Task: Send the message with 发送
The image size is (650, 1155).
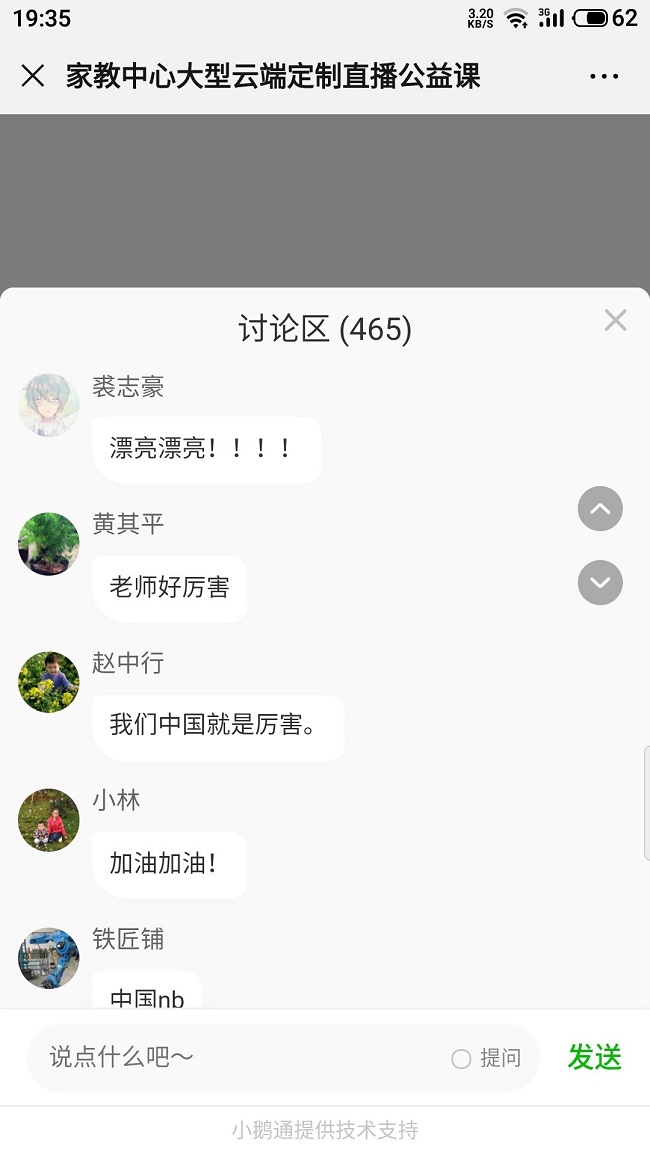Action: [595, 1057]
